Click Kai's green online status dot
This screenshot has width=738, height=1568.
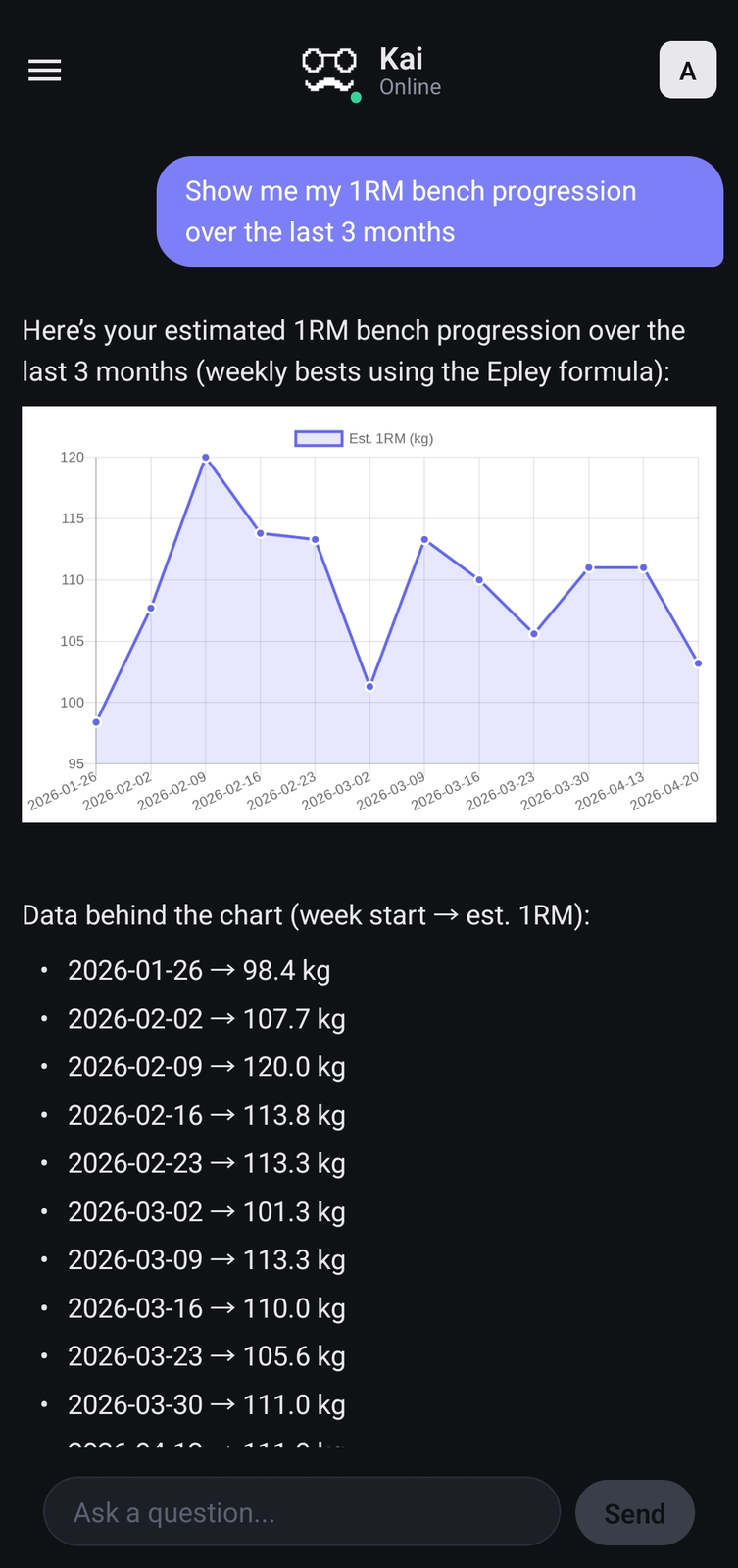tap(357, 99)
